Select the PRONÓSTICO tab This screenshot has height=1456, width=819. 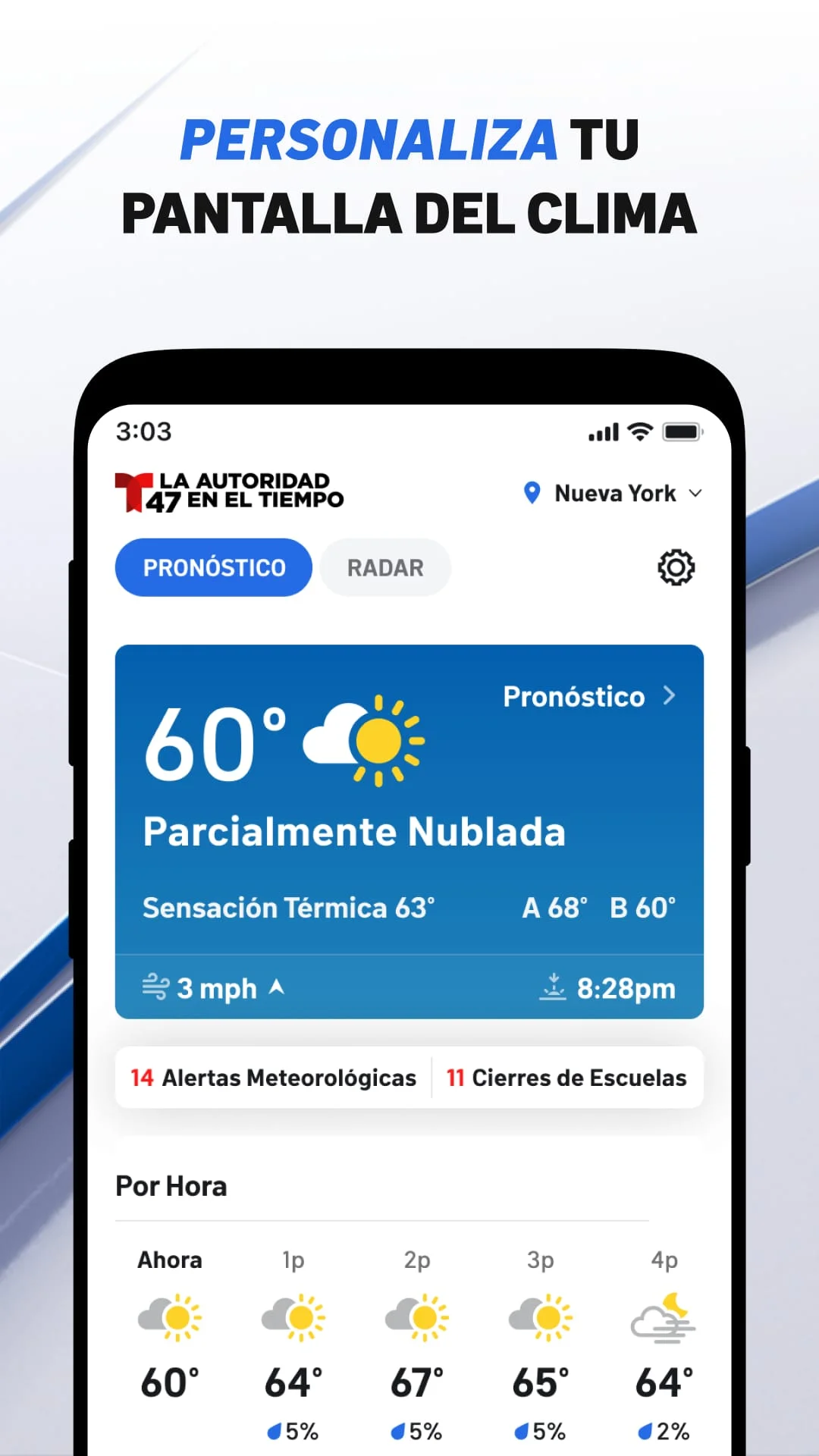pos(213,567)
